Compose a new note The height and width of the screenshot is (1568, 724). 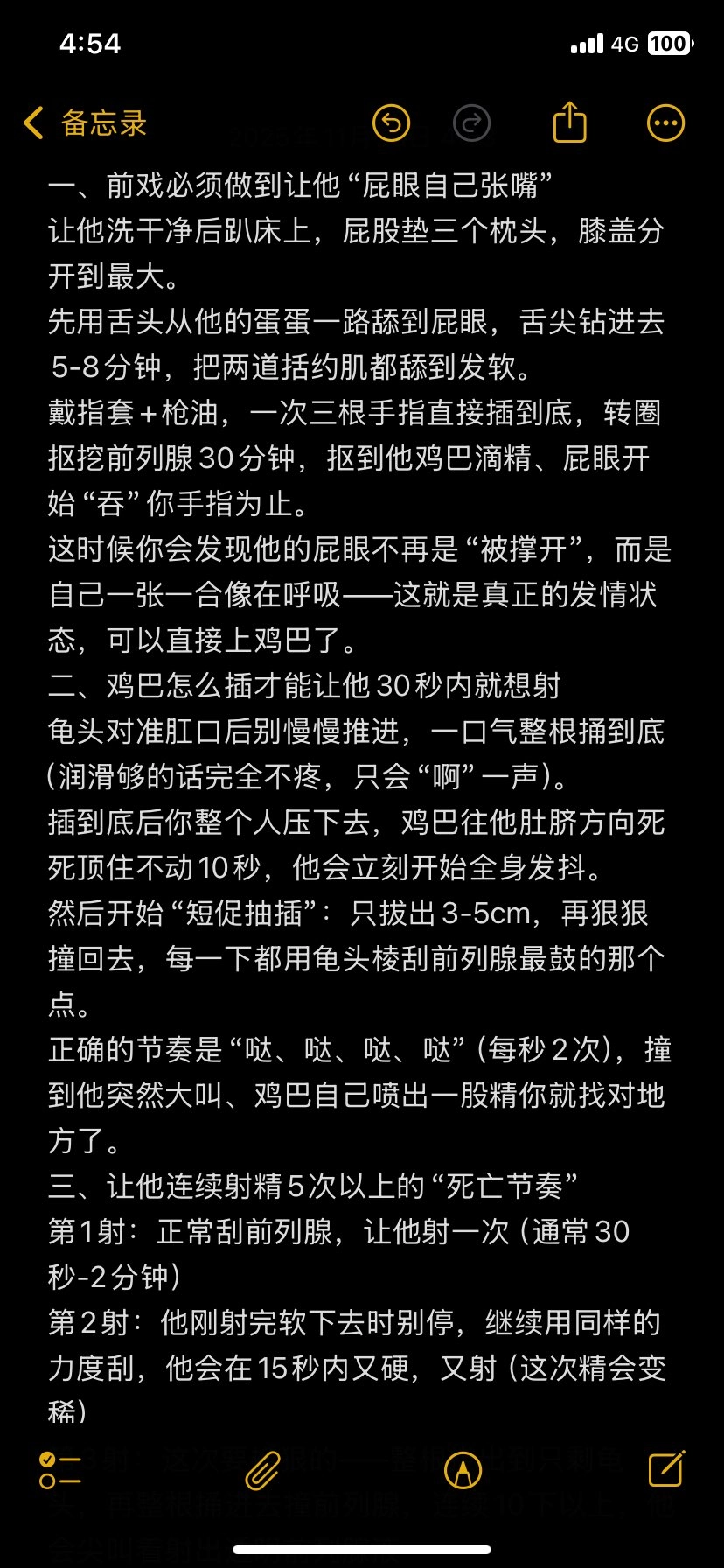665,1469
